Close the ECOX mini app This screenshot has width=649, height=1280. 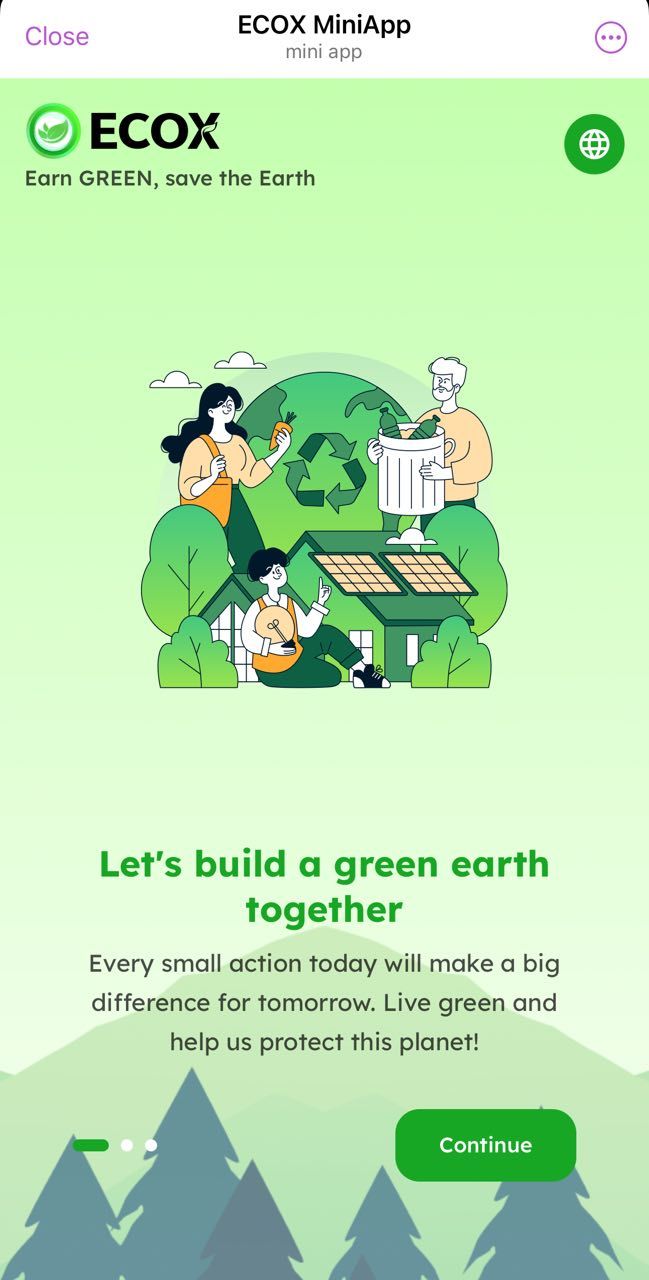[x=57, y=37]
